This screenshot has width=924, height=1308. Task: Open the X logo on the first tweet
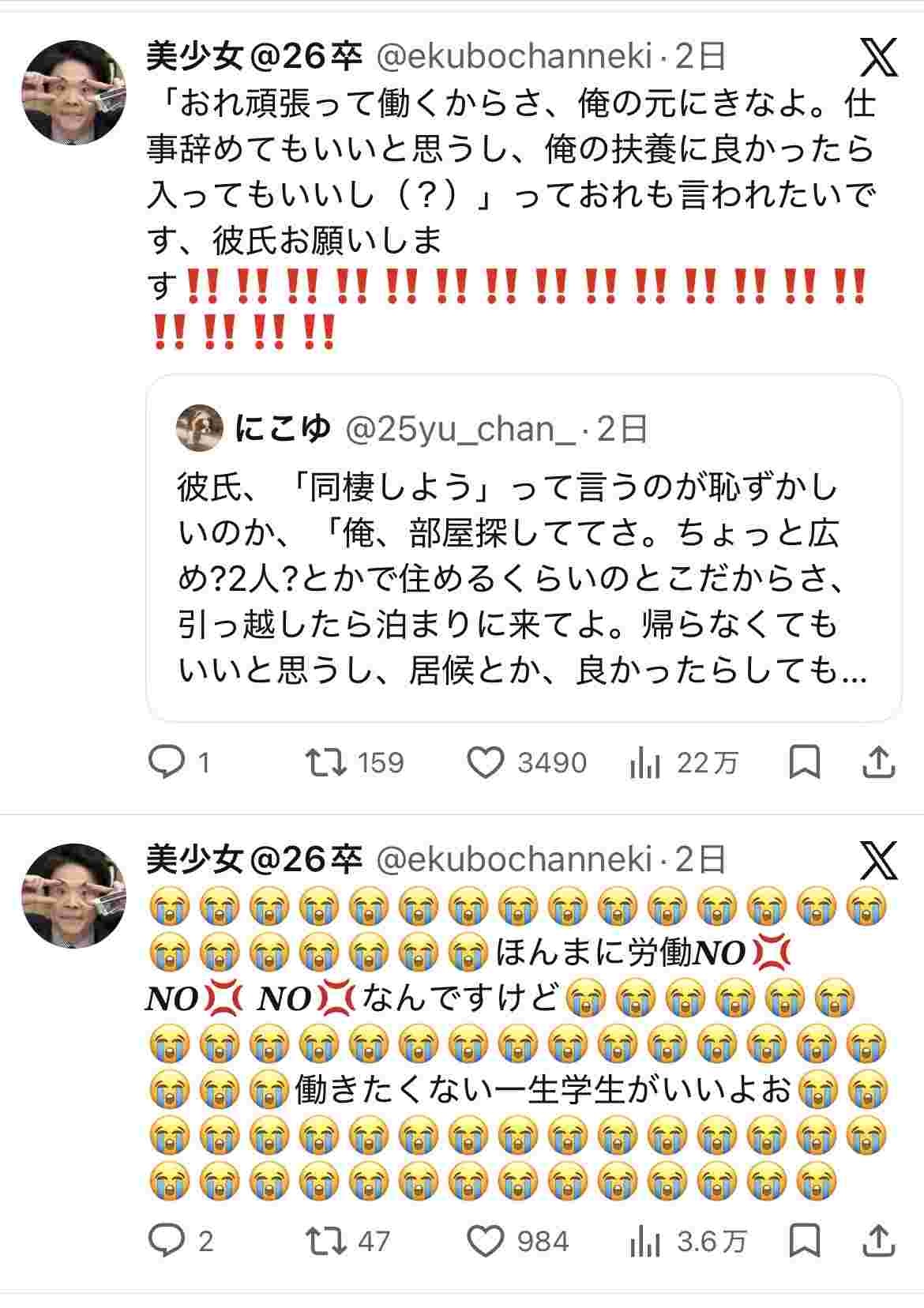coord(879,58)
